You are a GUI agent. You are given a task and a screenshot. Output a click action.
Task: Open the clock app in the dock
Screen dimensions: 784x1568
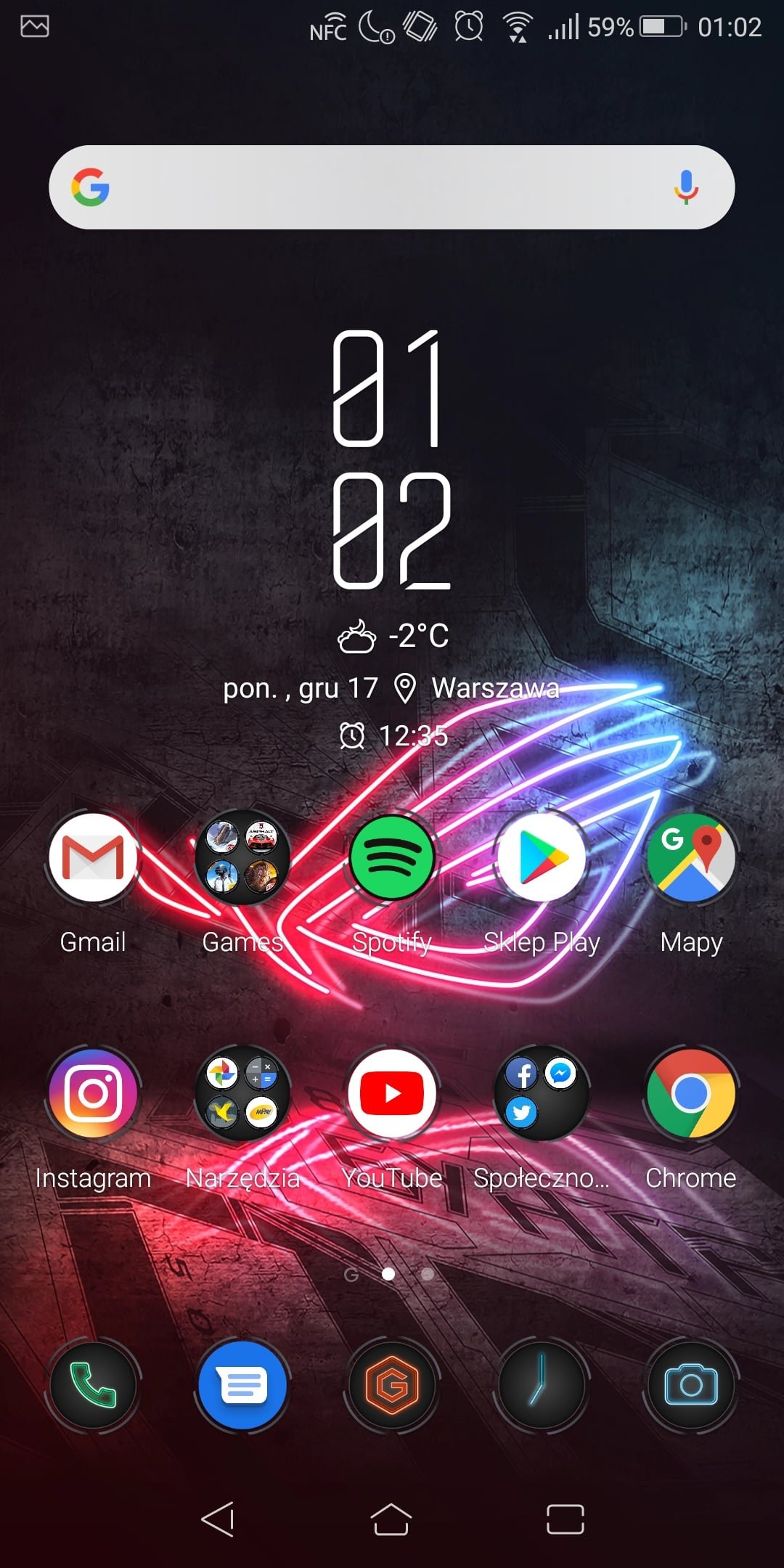(x=542, y=1385)
